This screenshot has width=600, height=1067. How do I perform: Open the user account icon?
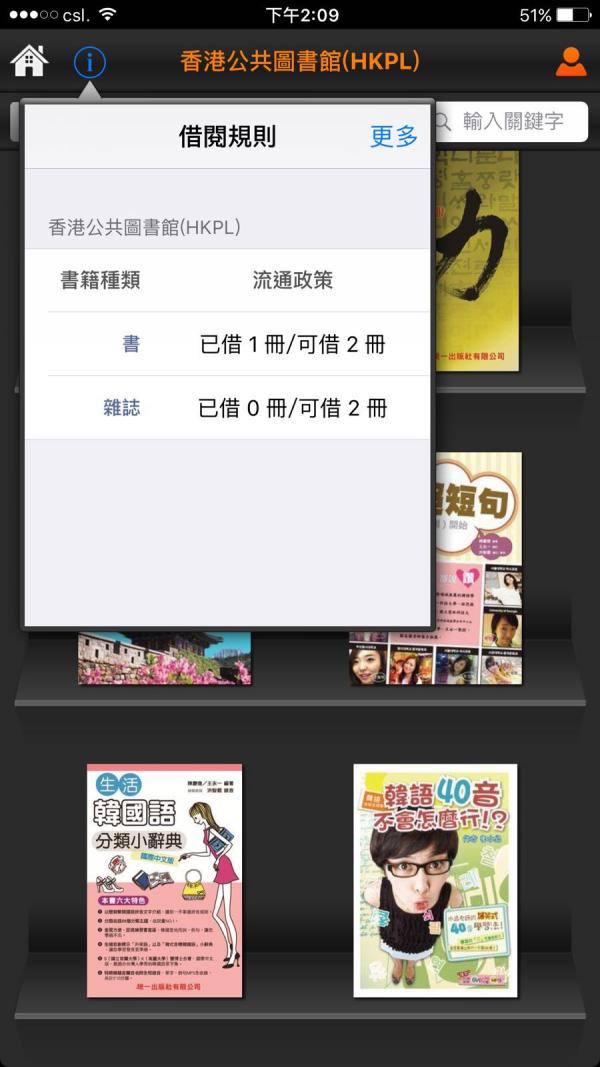pyautogui.click(x=570, y=62)
